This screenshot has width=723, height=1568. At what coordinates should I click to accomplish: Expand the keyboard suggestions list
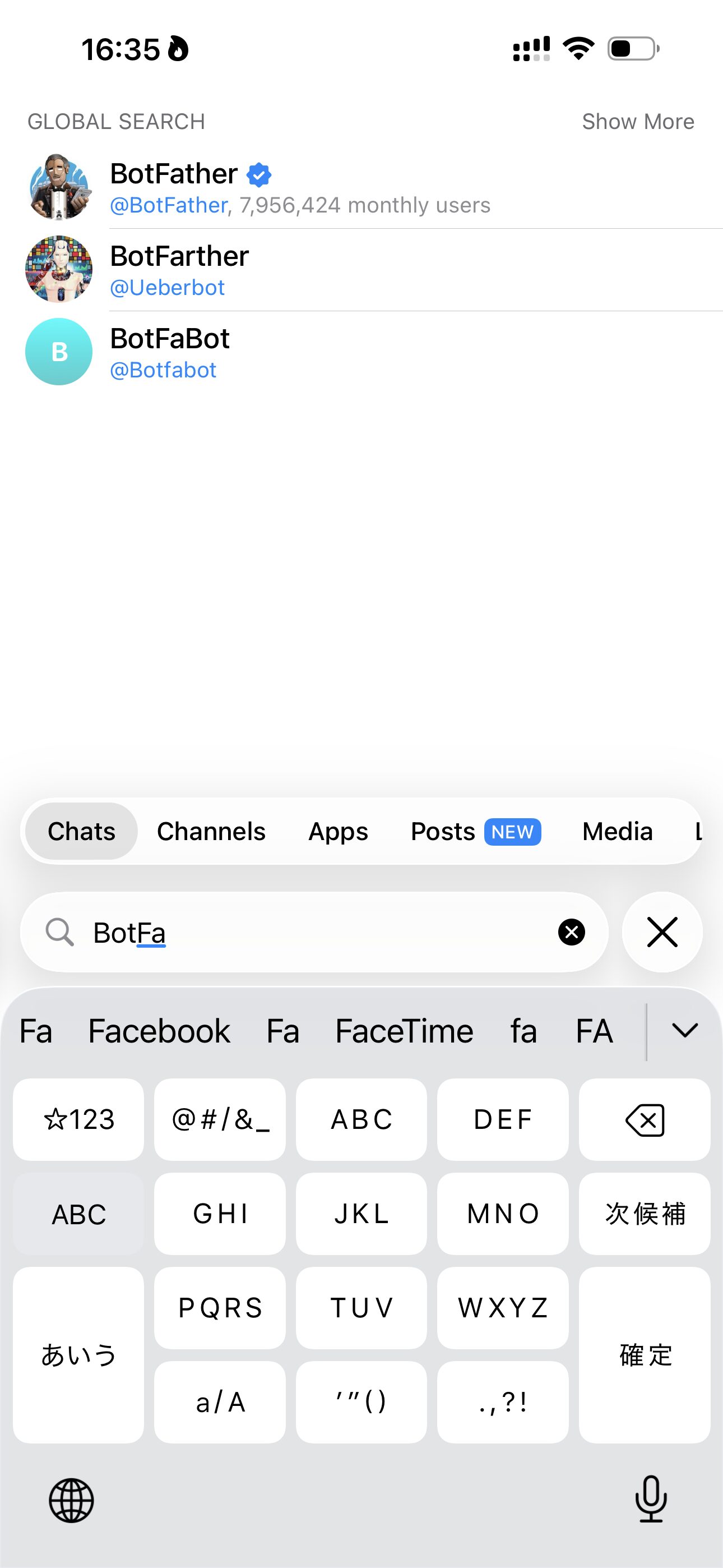point(684,1031)
